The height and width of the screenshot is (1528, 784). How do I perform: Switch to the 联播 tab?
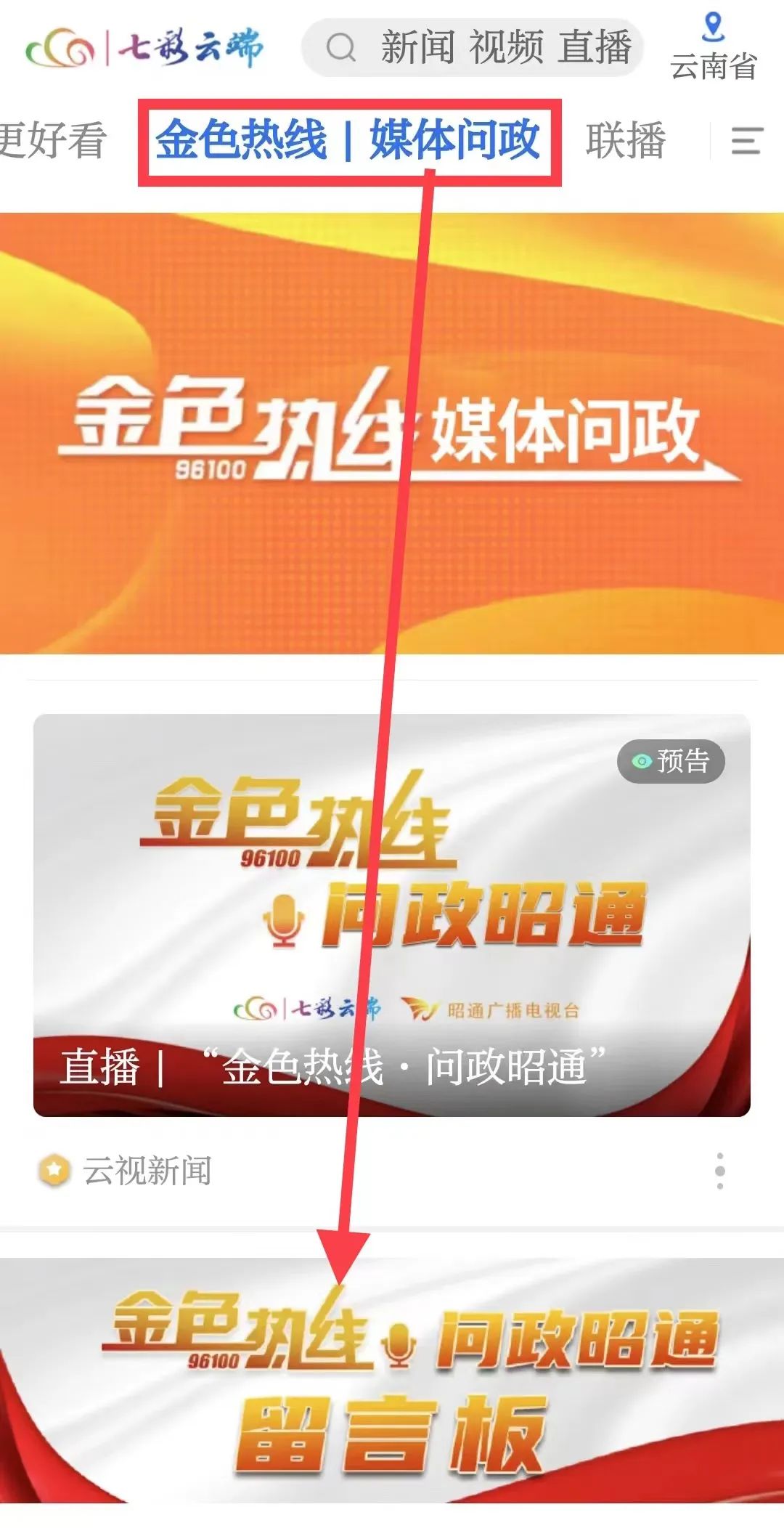626,140
